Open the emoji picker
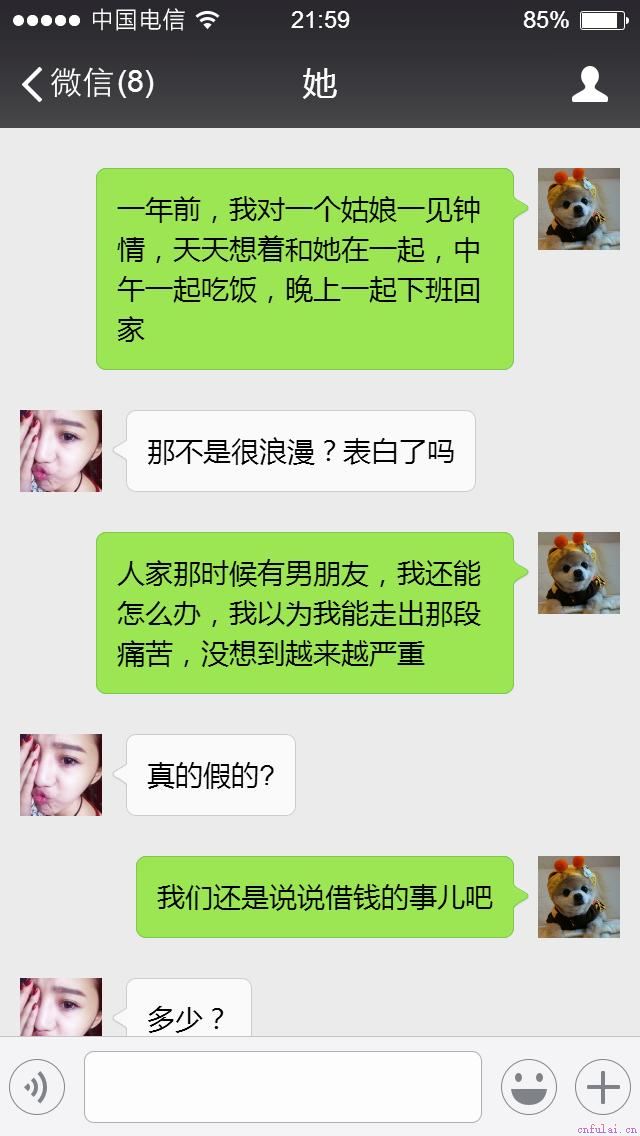This screenshot has height=1136, width=640. pyautogui.click(x=528, y=1087)
